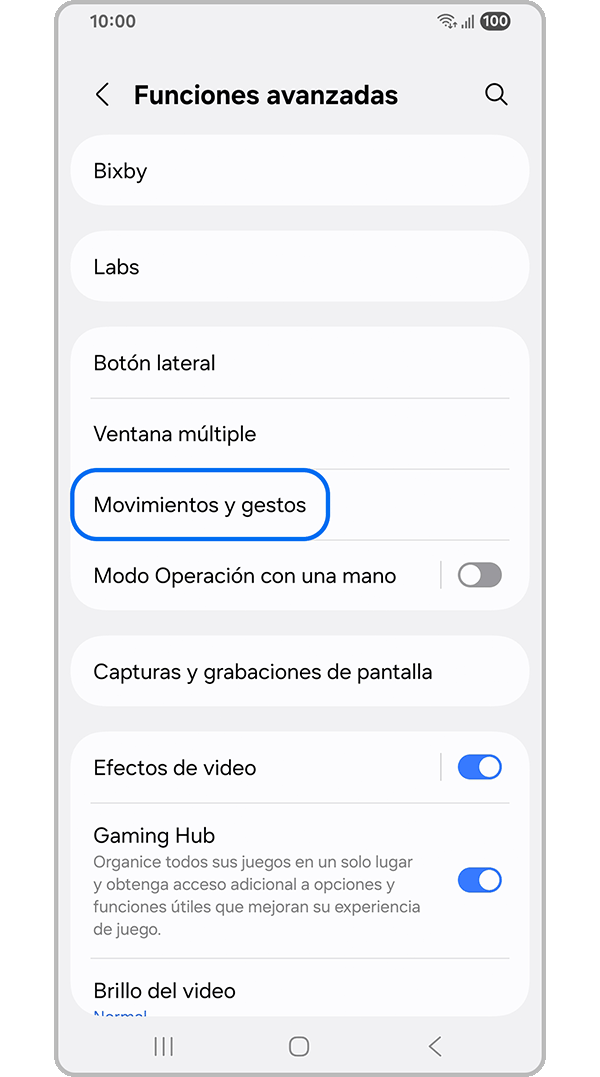Open Botón lateral settings
The height and width of the screenshot is (1077, 600).
point(299,363)
